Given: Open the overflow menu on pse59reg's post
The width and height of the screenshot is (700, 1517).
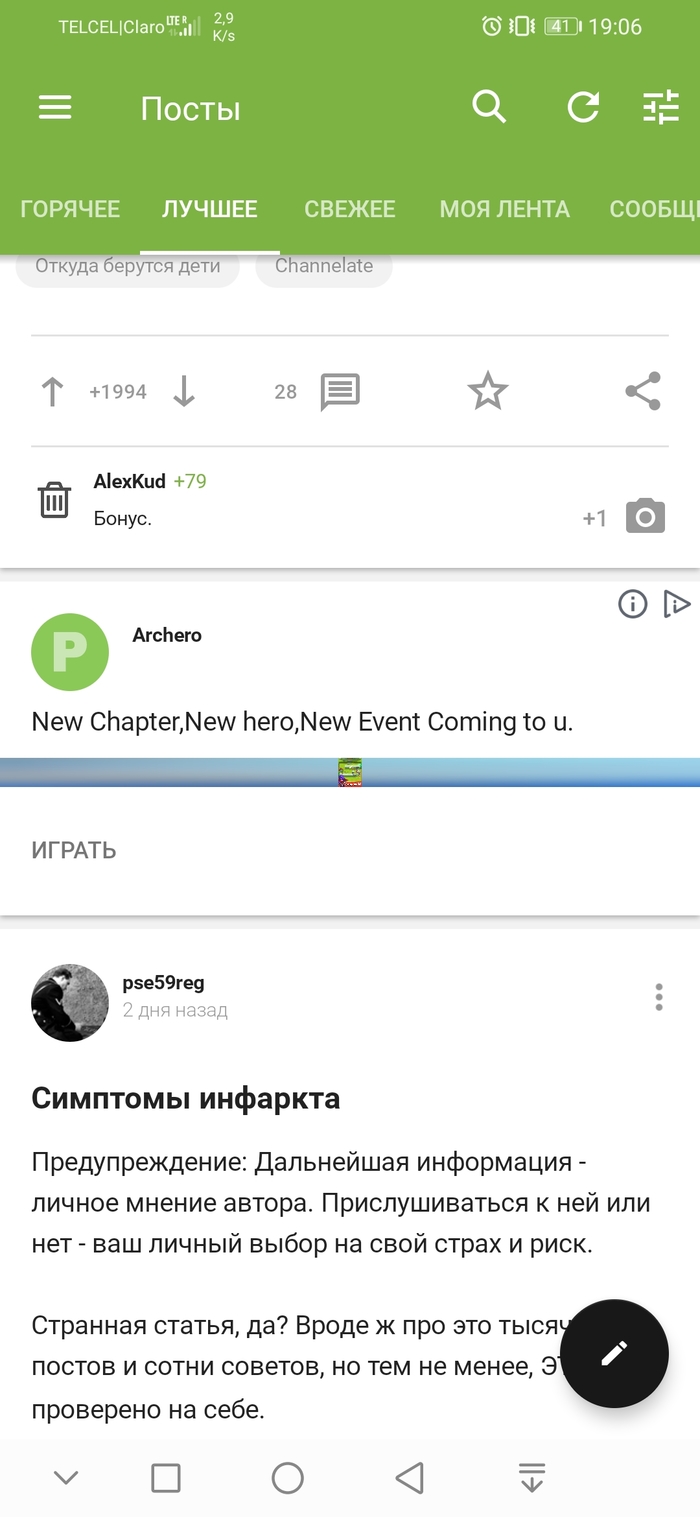Looking at the screenshot, I should point(658,997).
